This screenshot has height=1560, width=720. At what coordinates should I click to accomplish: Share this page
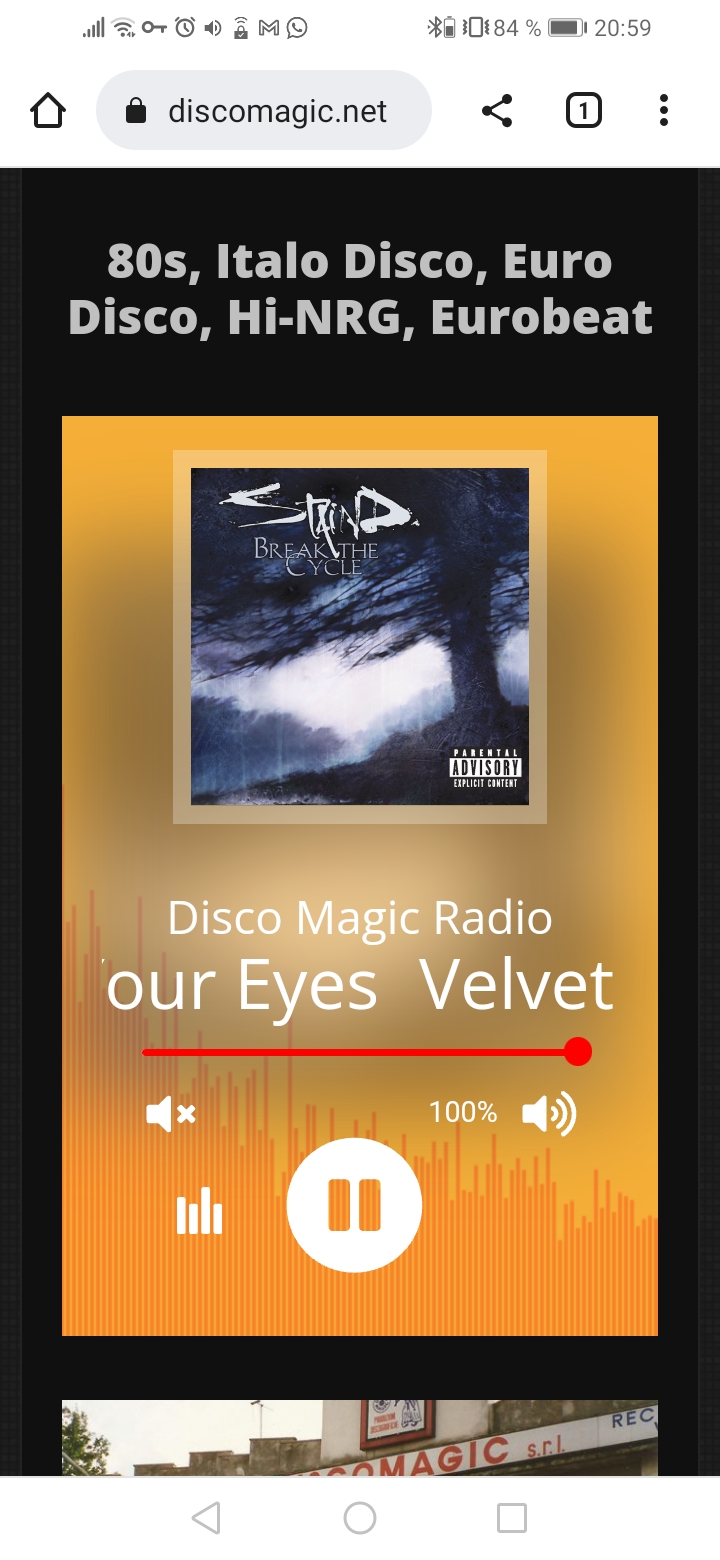click(x=497, y=110)
